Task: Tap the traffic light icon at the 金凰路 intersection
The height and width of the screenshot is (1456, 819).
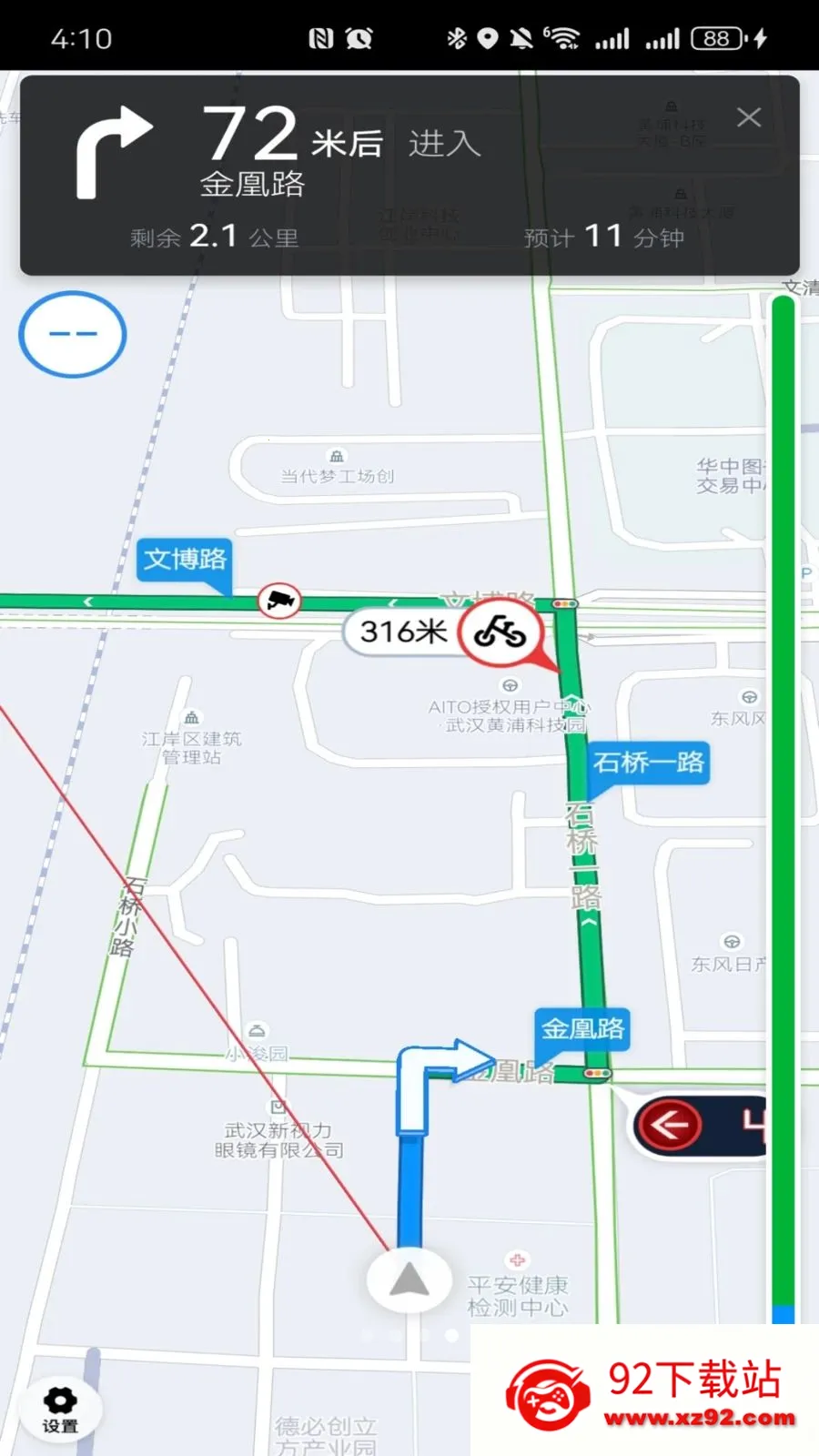Action: click(600, 1074)
